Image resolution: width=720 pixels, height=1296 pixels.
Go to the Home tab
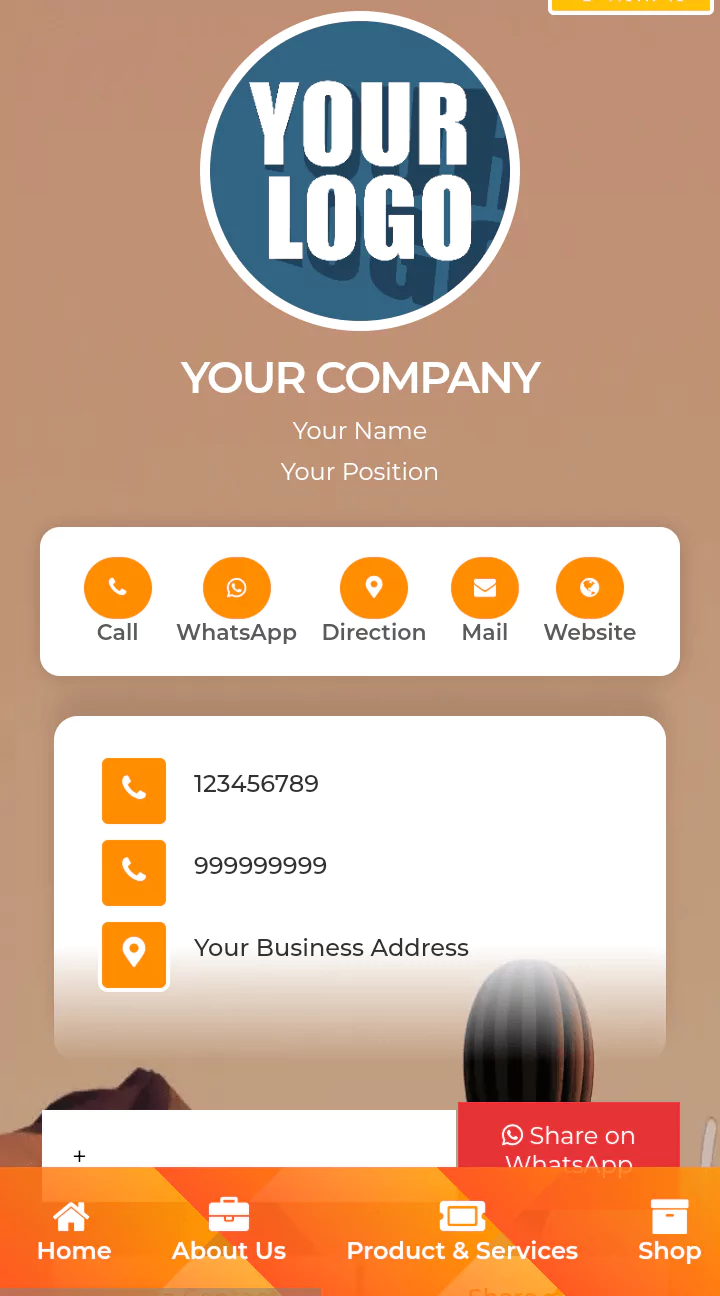pos(74,1232)
